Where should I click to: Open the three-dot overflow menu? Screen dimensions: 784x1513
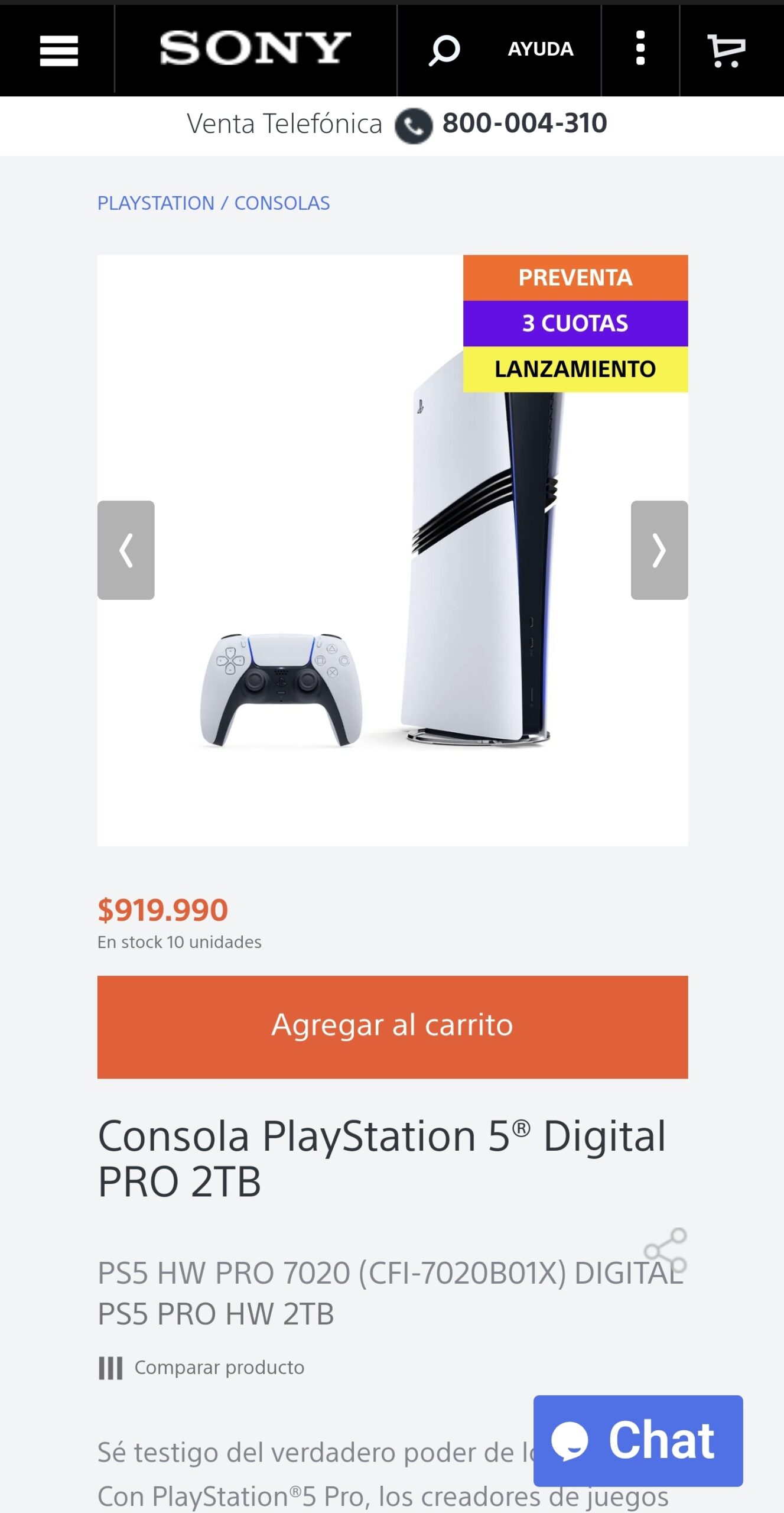(x=640, y=49)
